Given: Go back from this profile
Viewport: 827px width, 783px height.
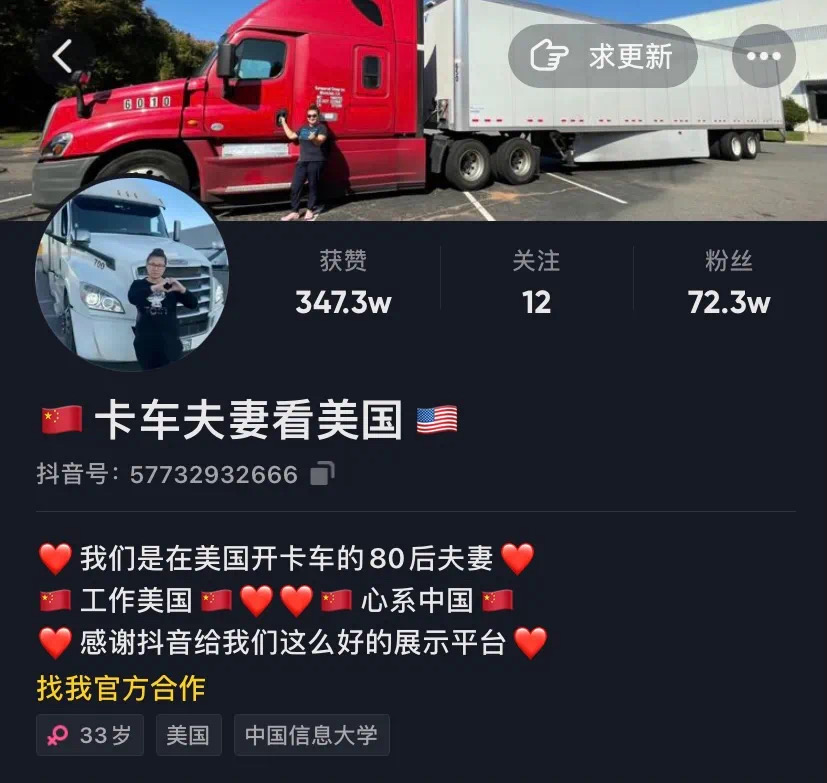Looking at the screenshot, I should (x=62, y=56).
